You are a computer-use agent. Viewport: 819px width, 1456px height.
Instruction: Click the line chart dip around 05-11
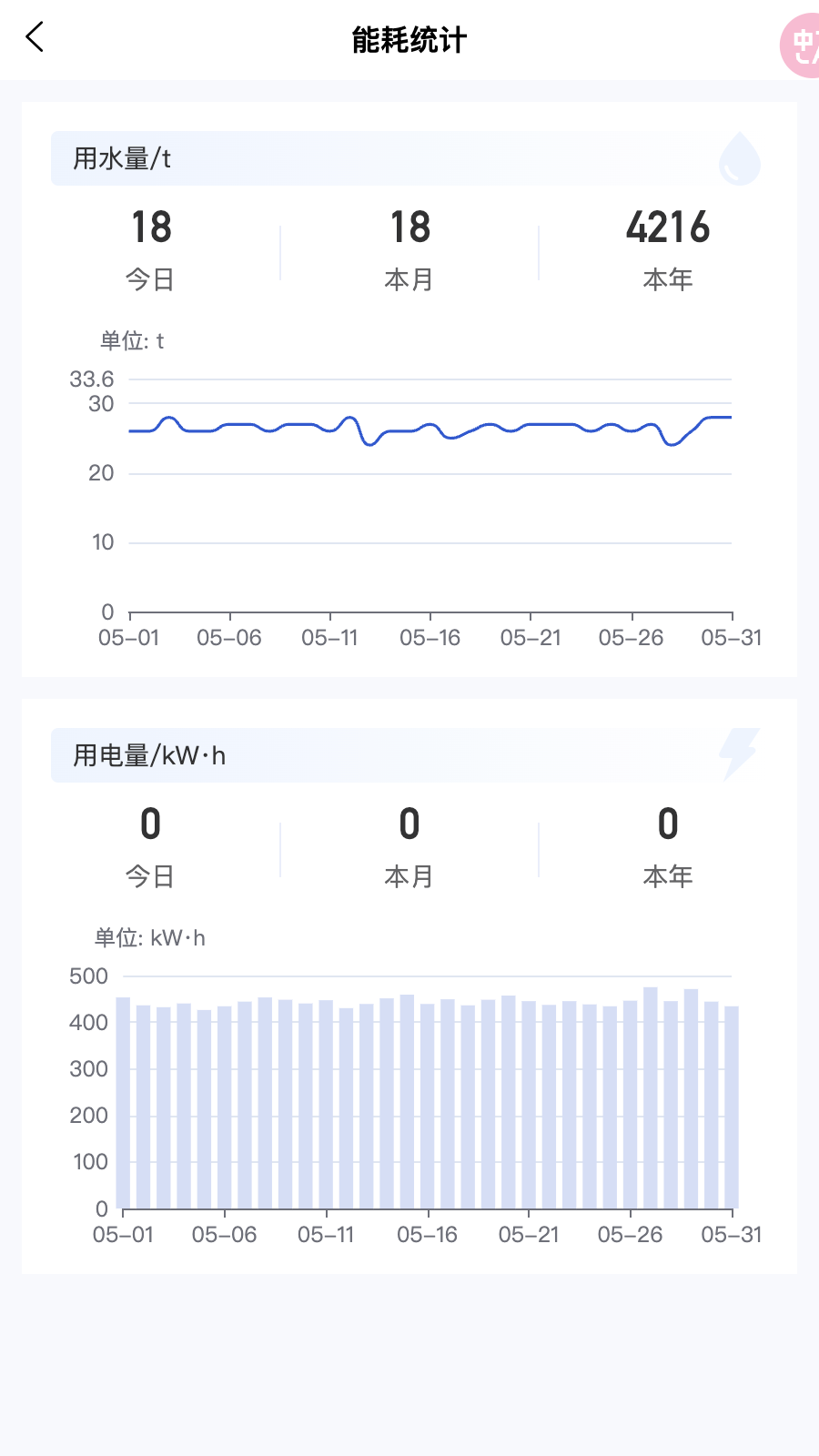[x=369, y=444]
